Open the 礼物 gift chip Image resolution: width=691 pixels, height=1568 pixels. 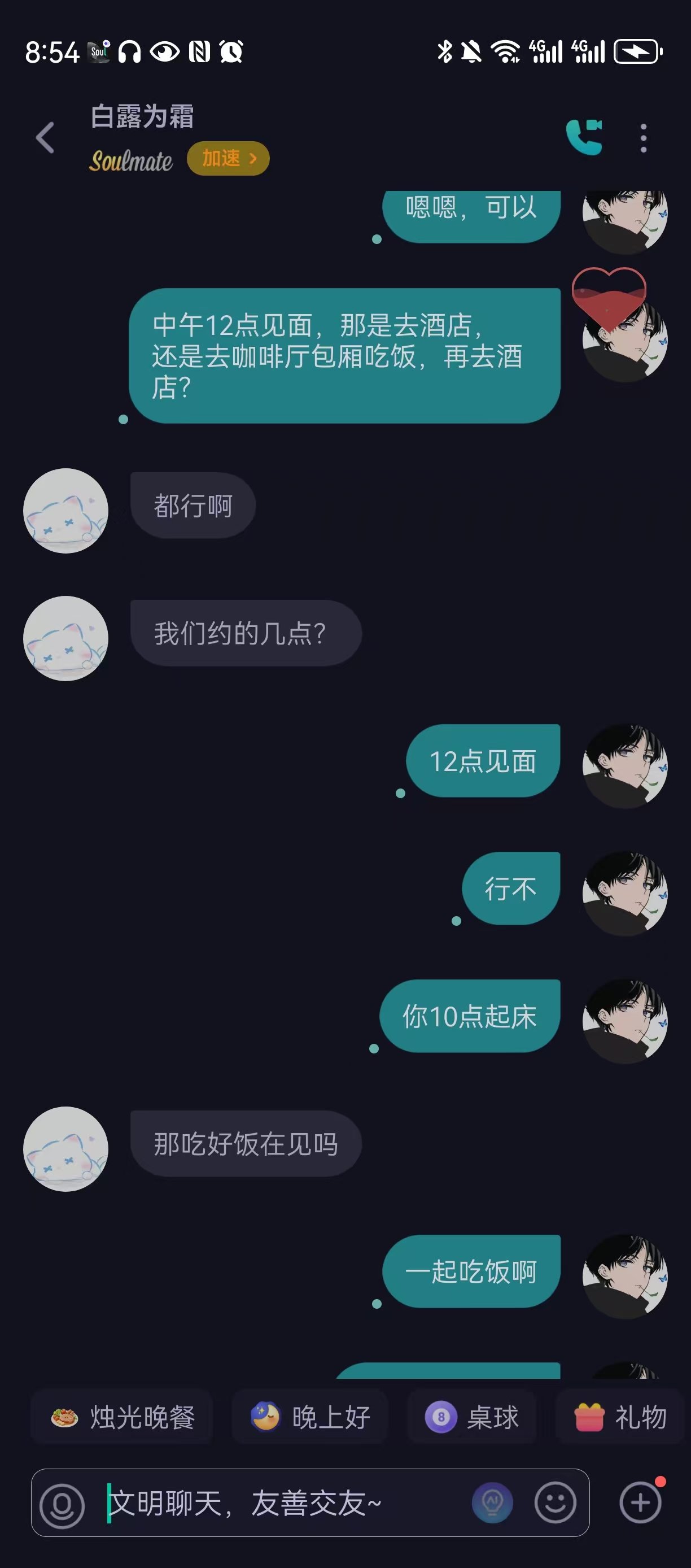pos(620,1417)
